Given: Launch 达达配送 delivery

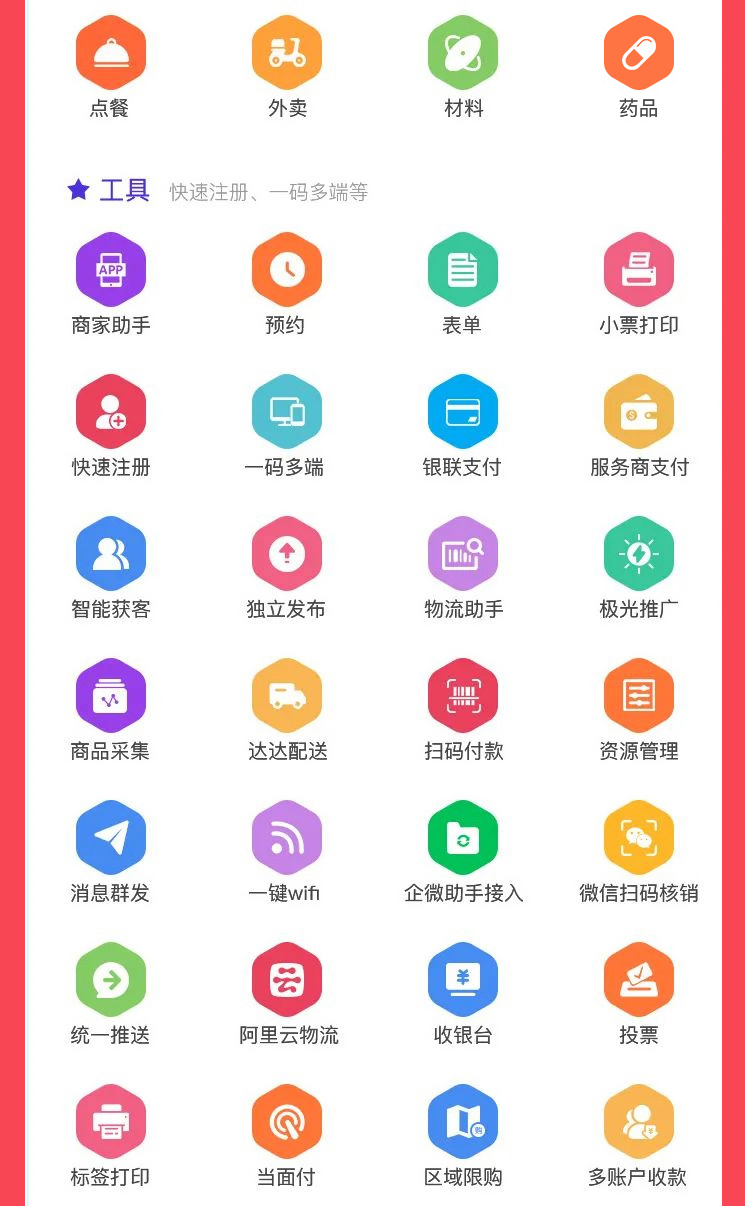Looking at the screenshot, I should 287,696.
